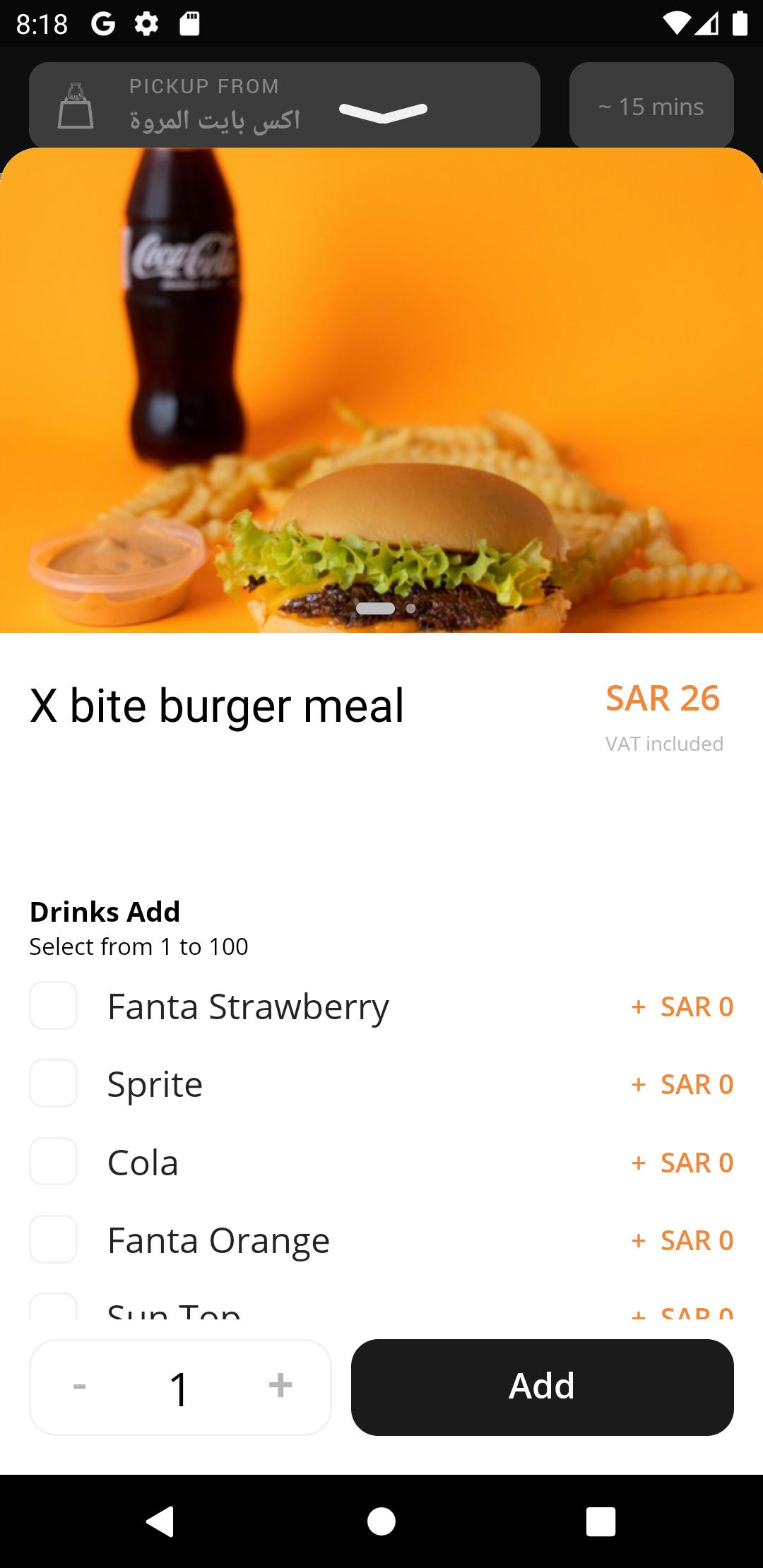Screen dimensions: 763x1568
Task: Tick the Cola checkbox
Action: click(x=54, y=1162)
